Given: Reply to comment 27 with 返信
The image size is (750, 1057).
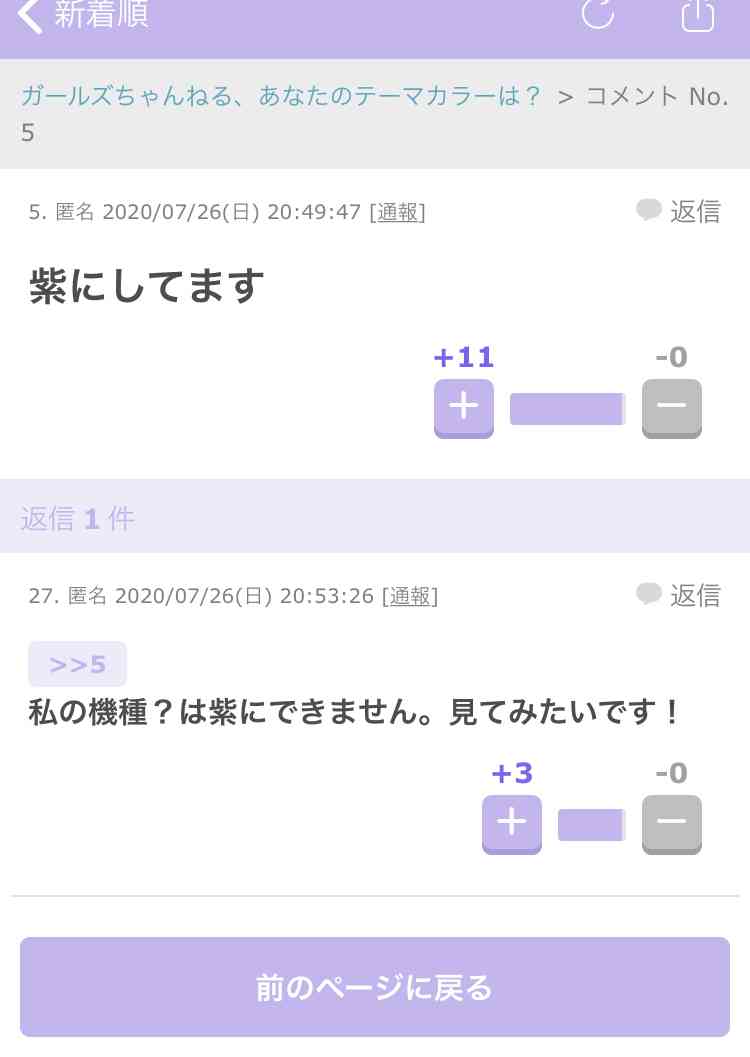Looking at the screenshot, I should (679, 595).
